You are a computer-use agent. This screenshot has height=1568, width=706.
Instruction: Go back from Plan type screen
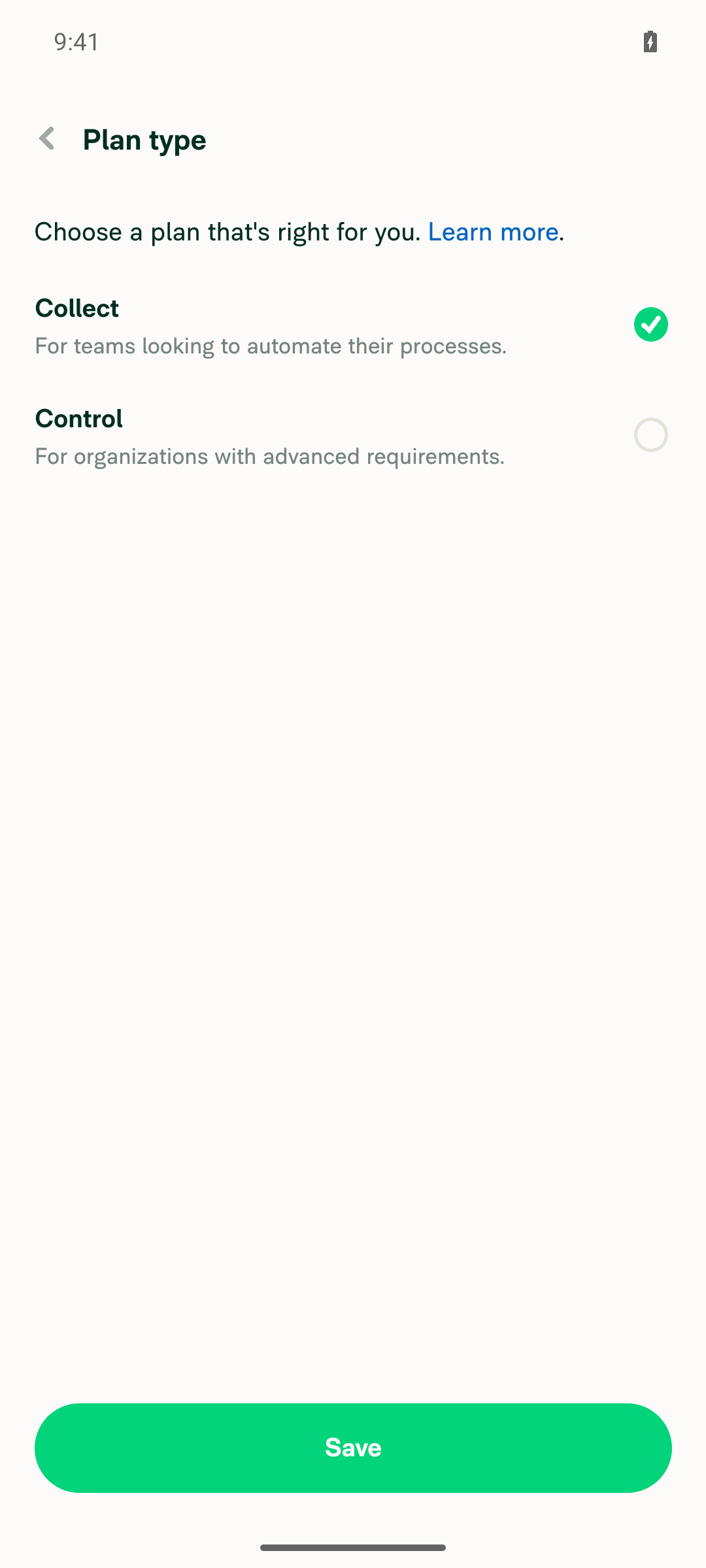click(47, 139)
